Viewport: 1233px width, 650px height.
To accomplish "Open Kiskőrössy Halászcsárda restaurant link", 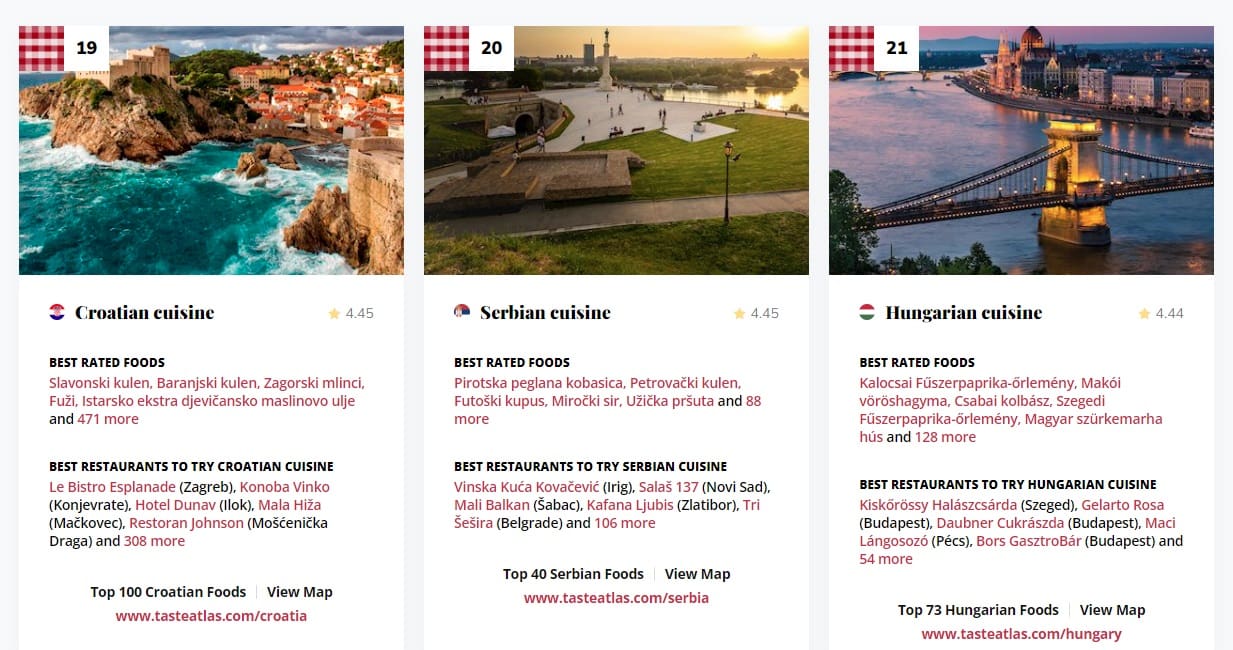I will pos(938,505).
